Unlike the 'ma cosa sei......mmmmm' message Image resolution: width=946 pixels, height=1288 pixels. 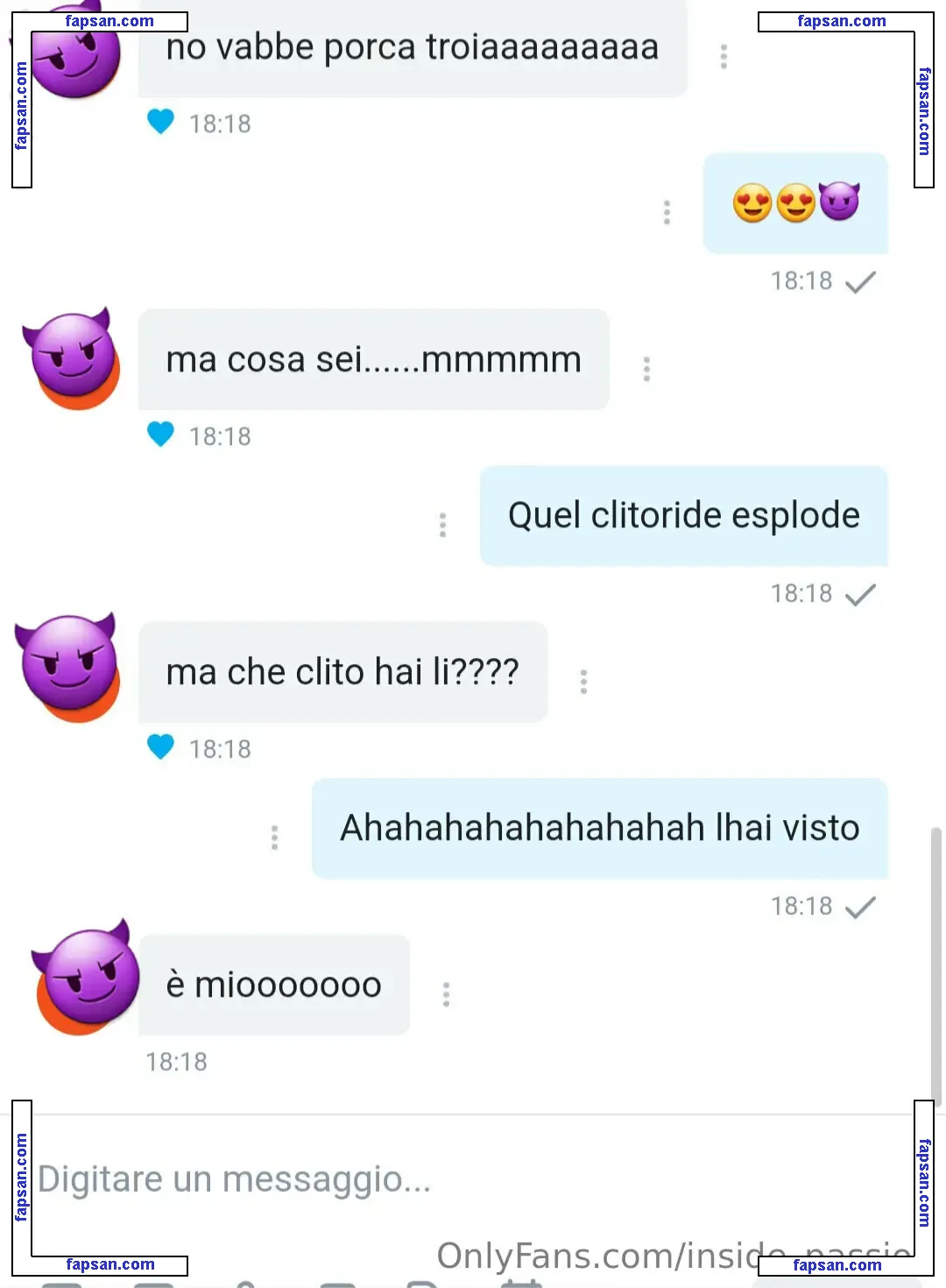tap(160, 435)
